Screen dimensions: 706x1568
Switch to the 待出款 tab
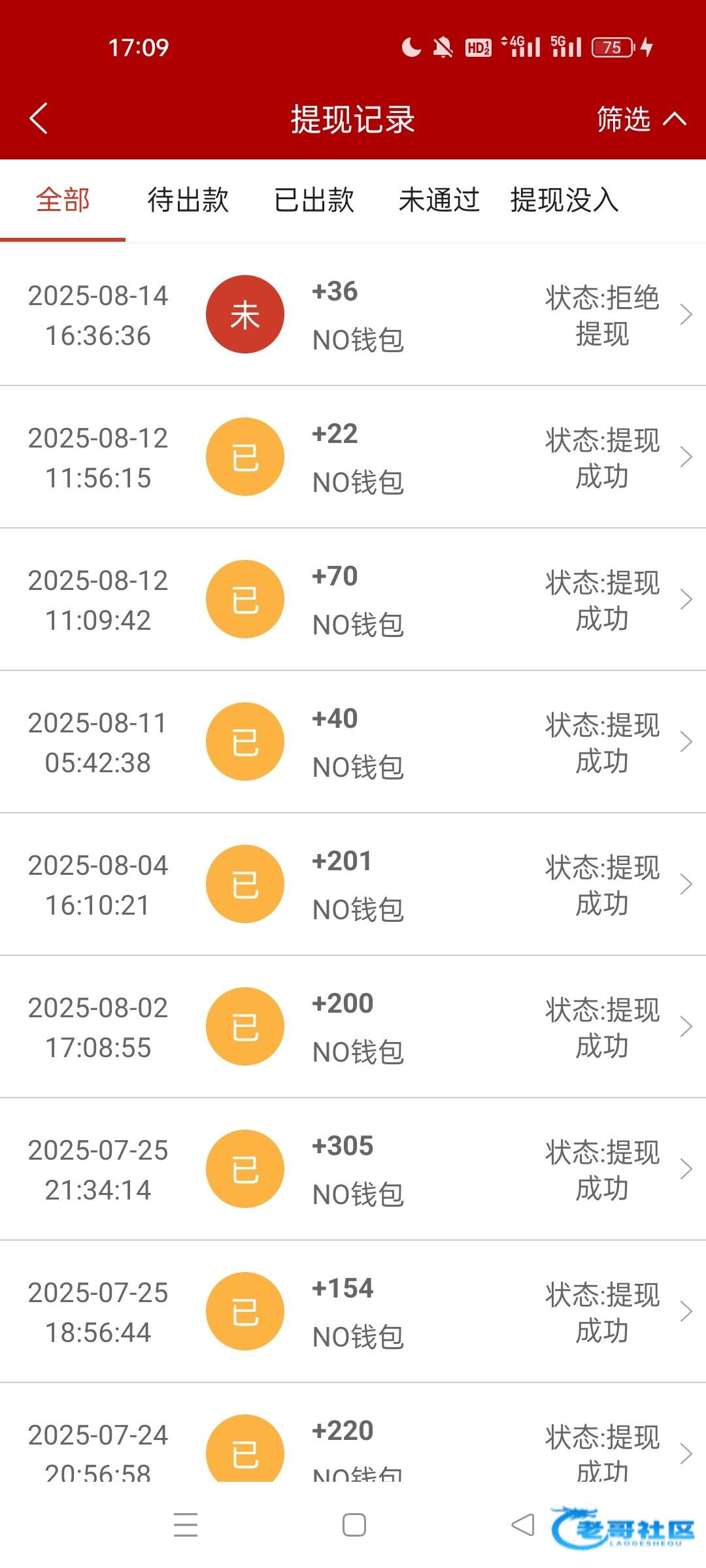pyautogui.click(x=188, y=200)
